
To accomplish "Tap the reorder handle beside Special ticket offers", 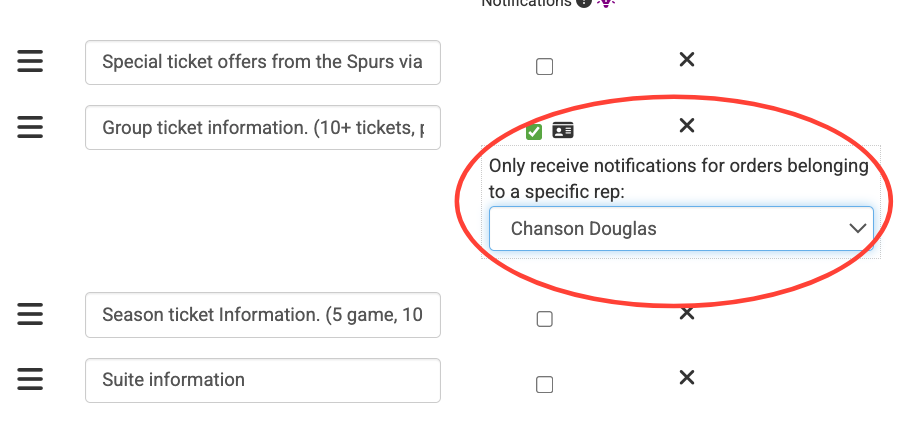I will point(30,62).
